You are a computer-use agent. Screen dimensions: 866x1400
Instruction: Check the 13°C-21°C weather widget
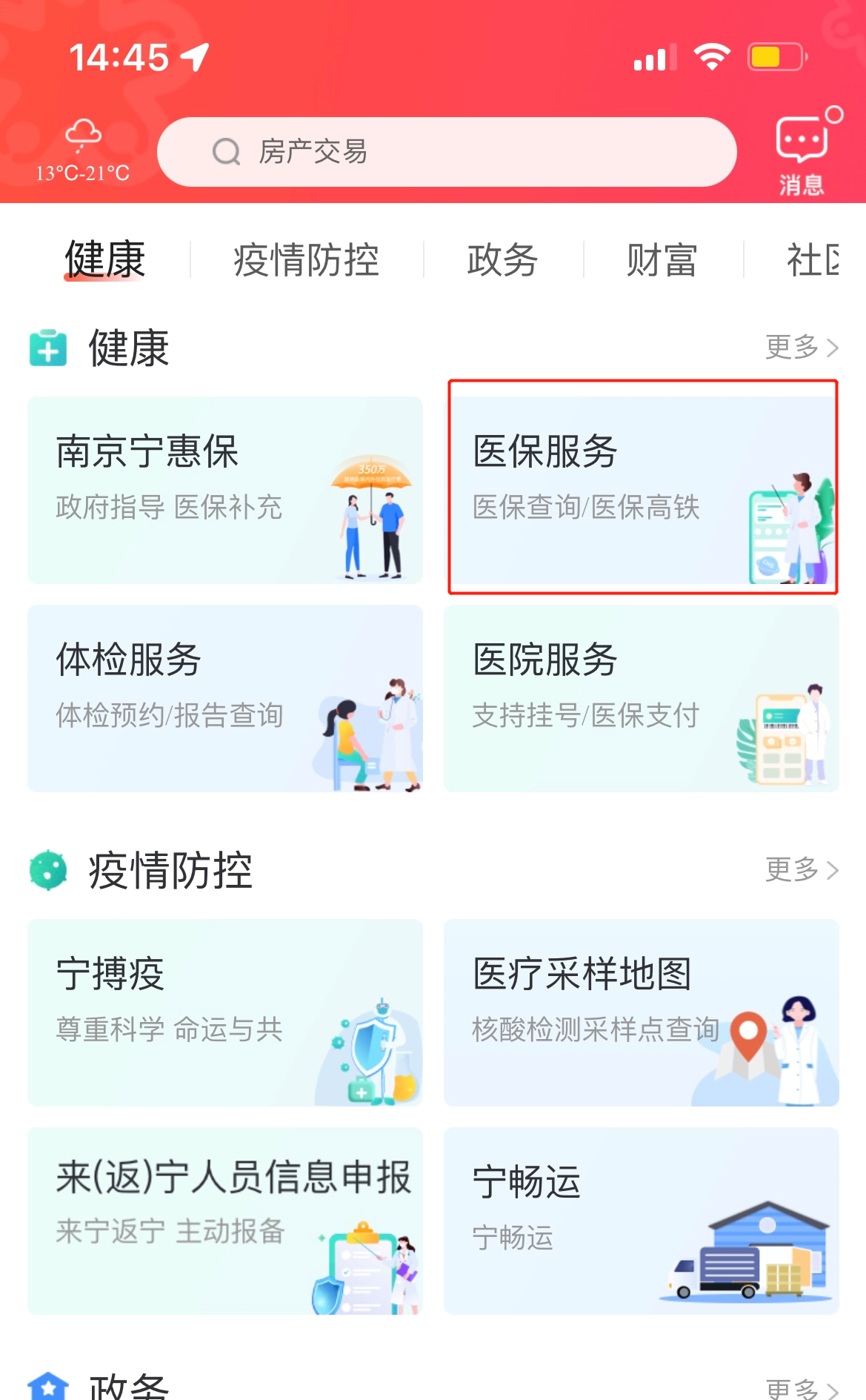click(83, 152)
